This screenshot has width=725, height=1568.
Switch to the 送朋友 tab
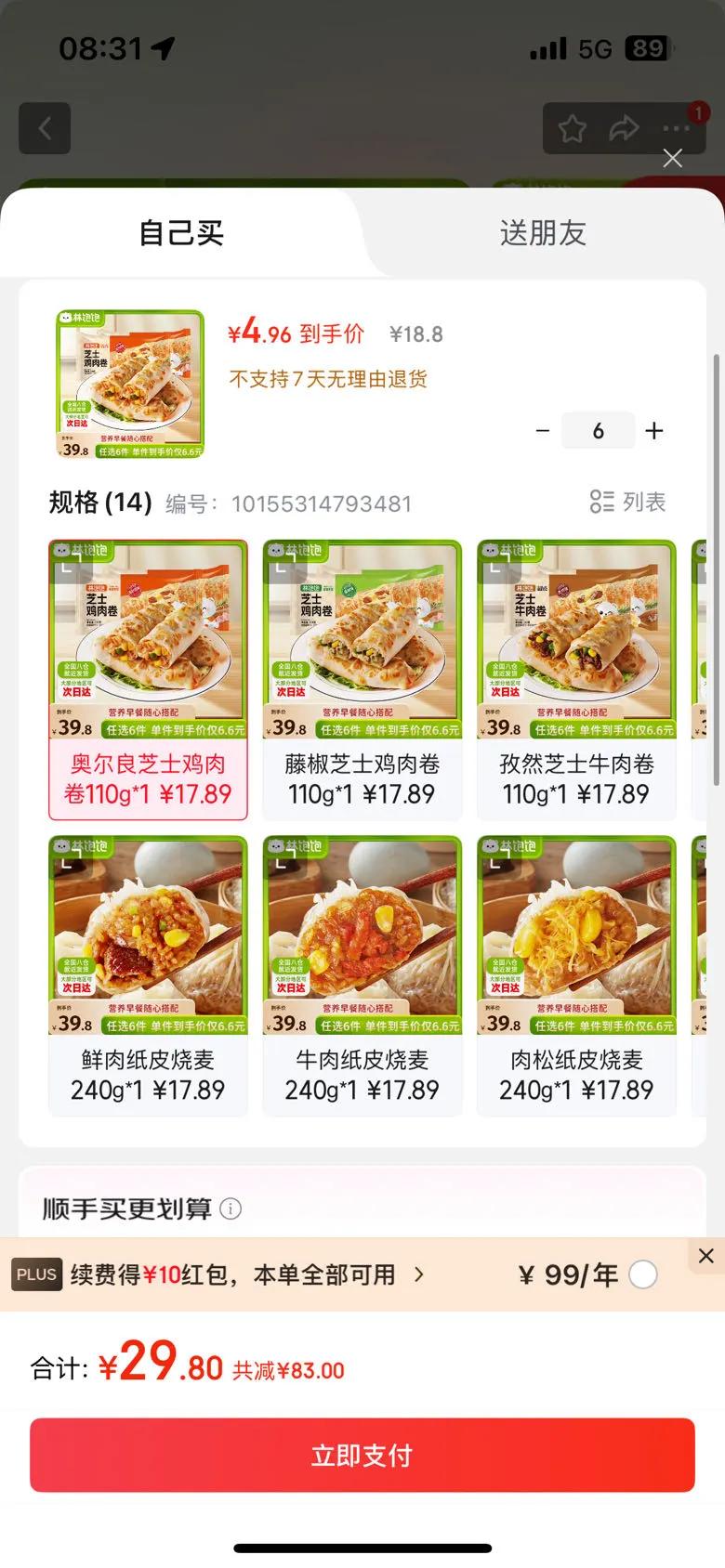click(543, 233)
